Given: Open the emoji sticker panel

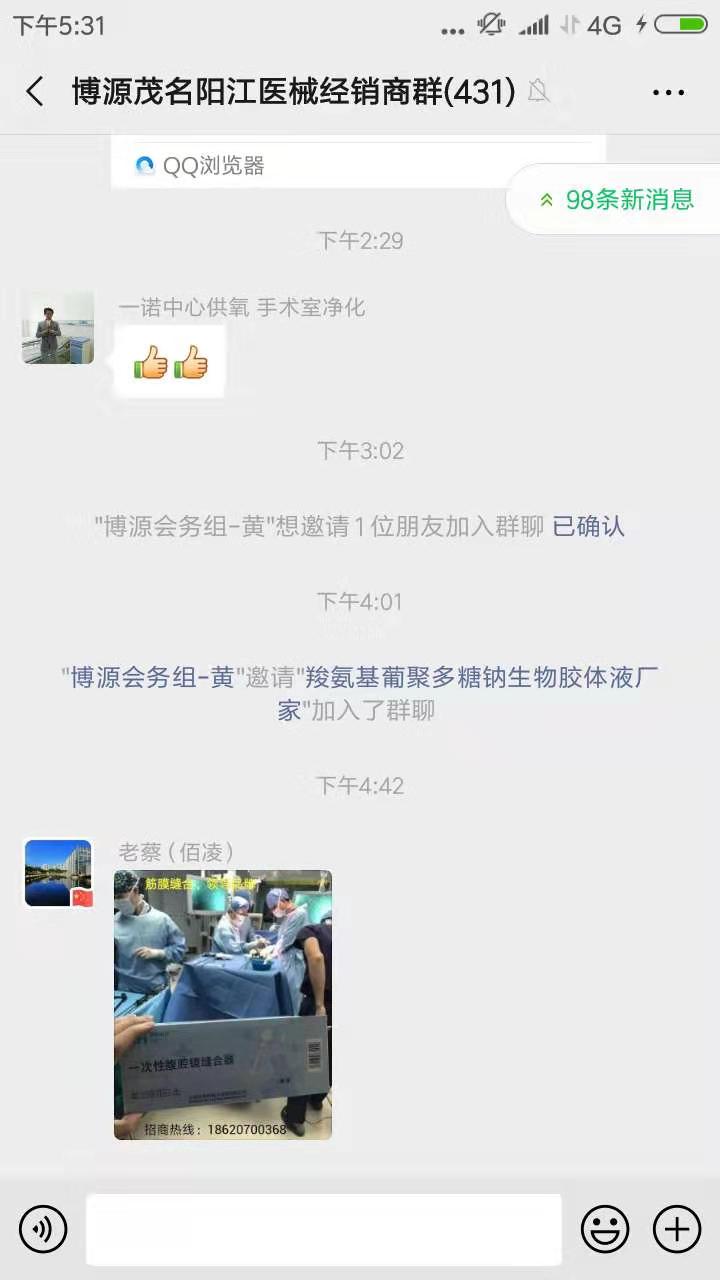Looking at the screenshot, I should [605, 1229].
